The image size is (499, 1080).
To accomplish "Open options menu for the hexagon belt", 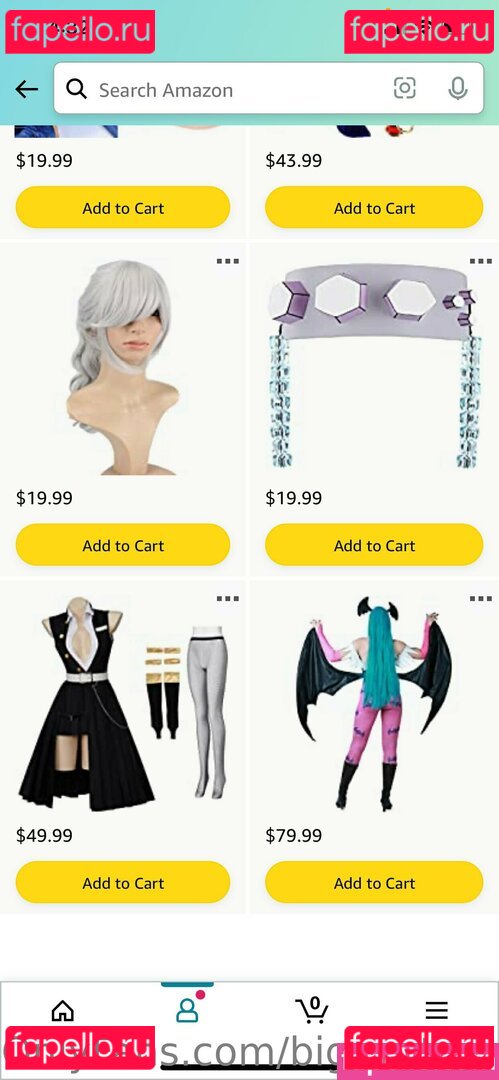I will tap(480, 262).
